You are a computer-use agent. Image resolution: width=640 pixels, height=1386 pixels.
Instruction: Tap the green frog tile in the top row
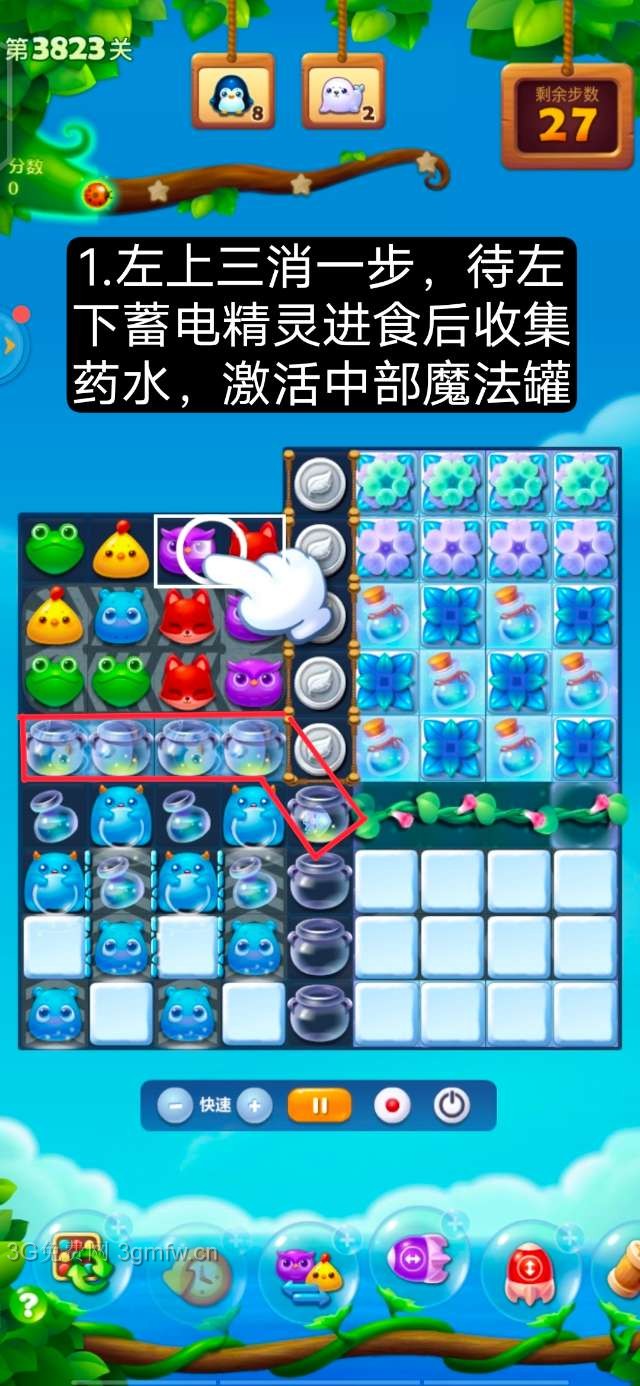(53, 548)
